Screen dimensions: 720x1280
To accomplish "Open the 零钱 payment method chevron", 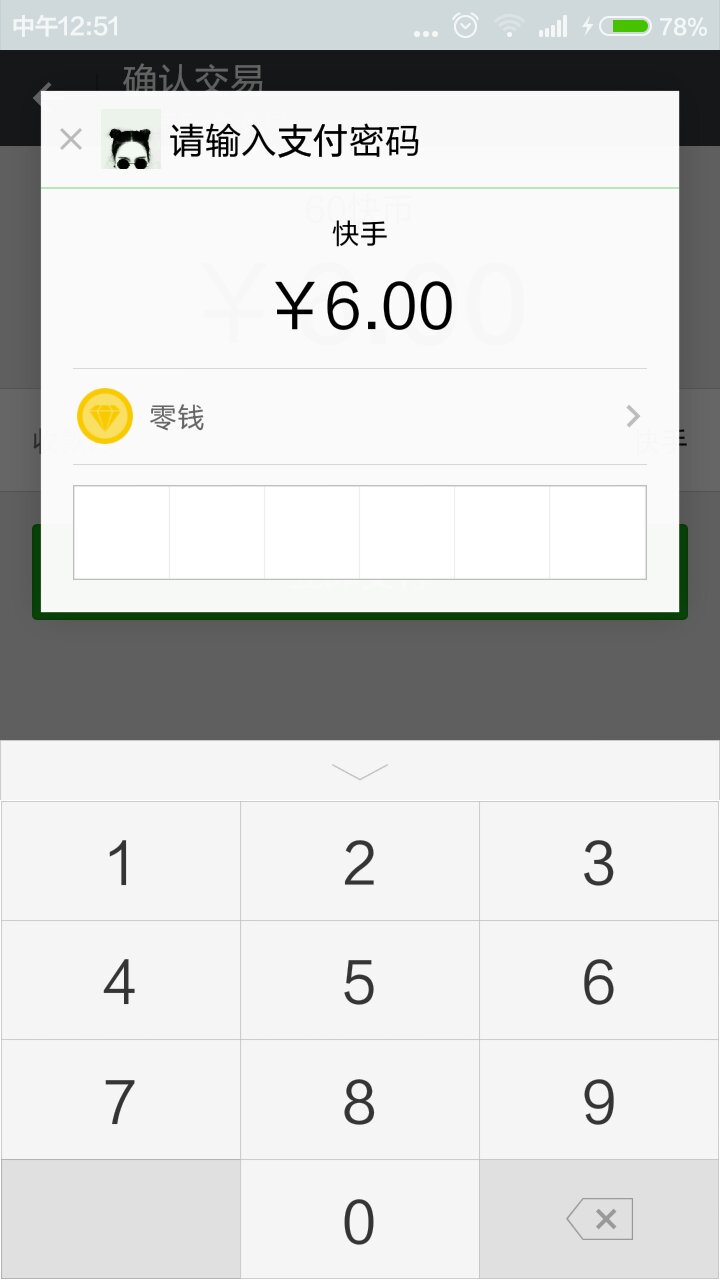I will [x=632, y=415].
